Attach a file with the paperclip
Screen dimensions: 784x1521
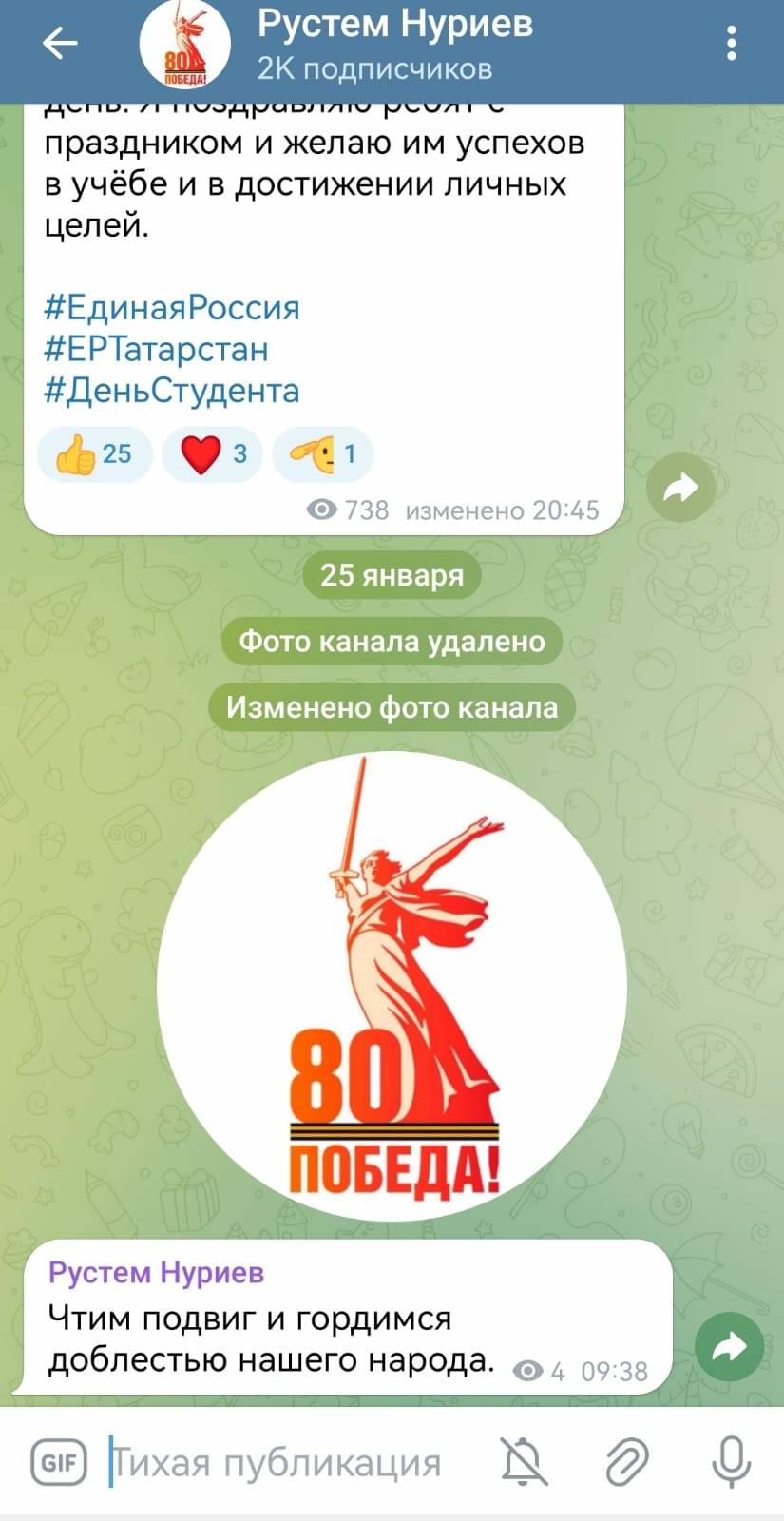click(x=626, y=1462)
